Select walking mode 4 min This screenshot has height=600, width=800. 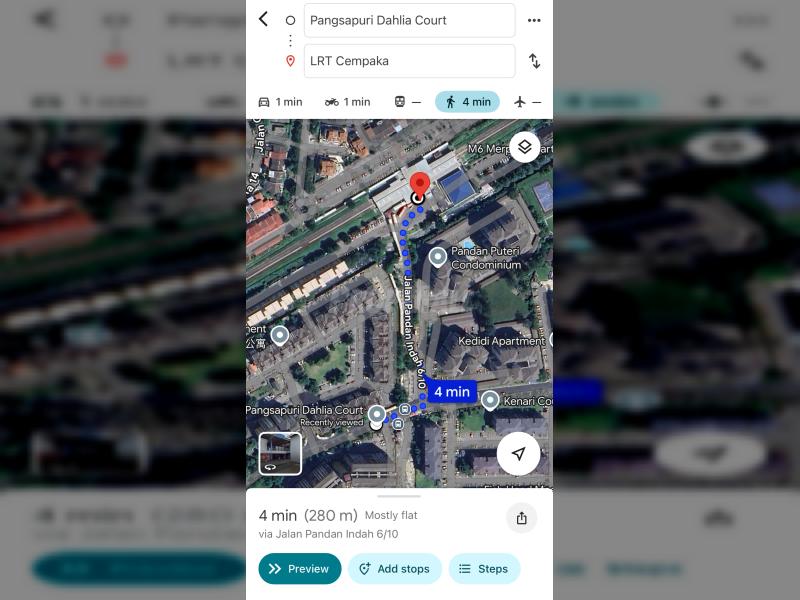(467, 102)
